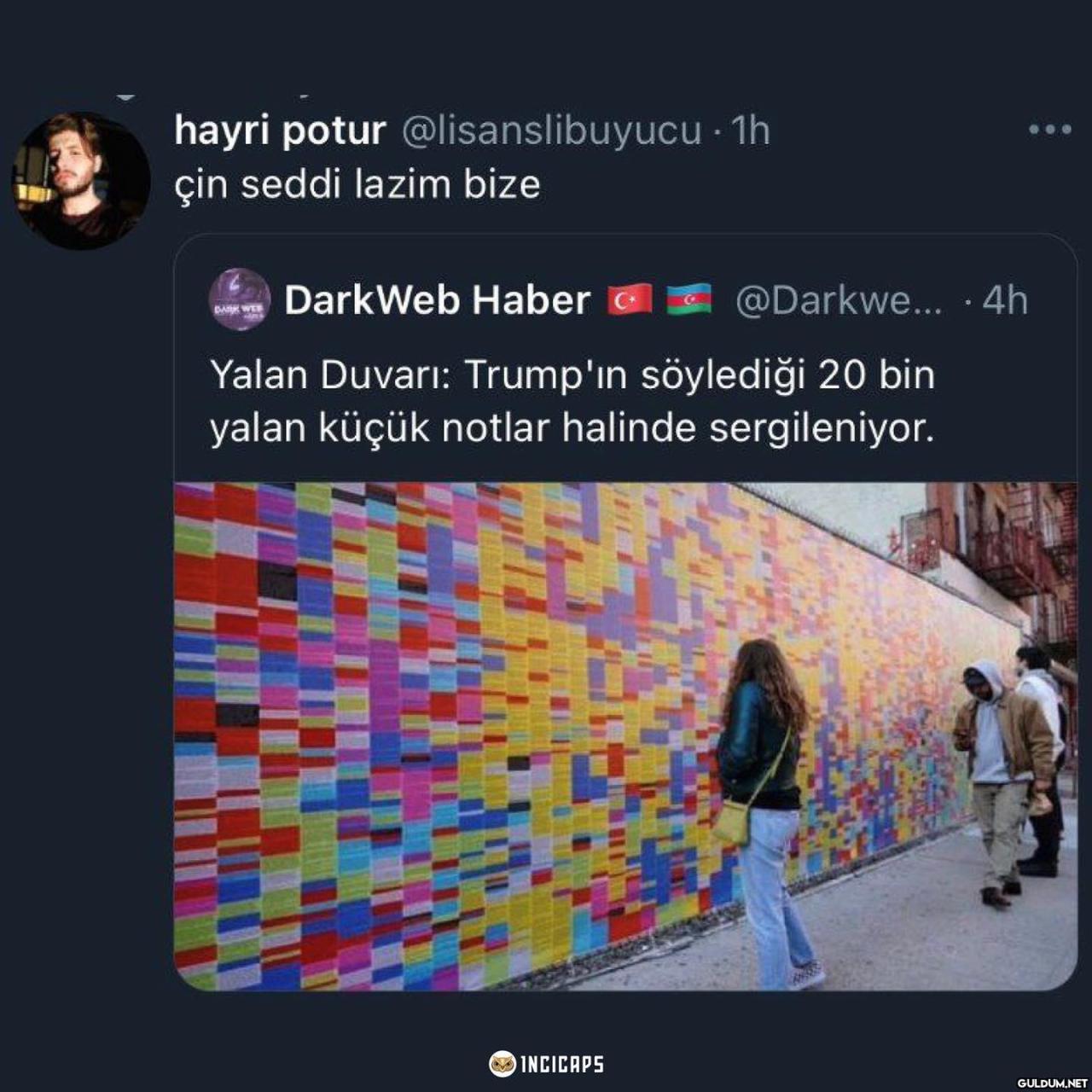Open hayri potur's profile picture
The height and width of the screenshot is (1092, 1092).
80,181
